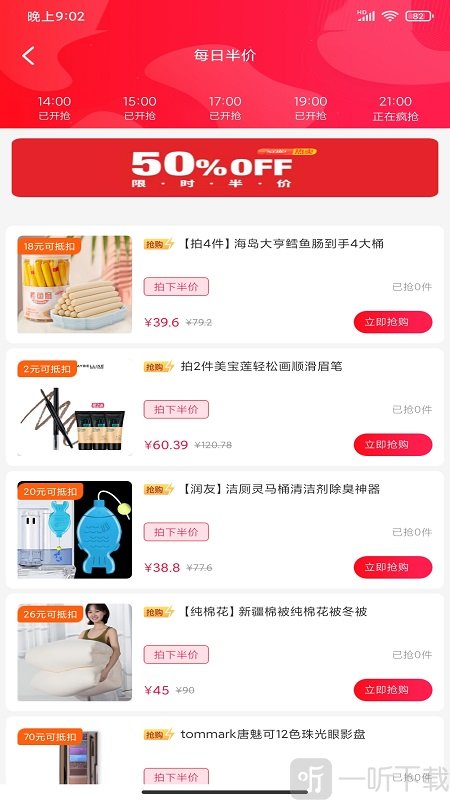Viewport: 450px width, 800px height.
Task: Open the 50% OFF 限时半价 banner
Action: 225,167
